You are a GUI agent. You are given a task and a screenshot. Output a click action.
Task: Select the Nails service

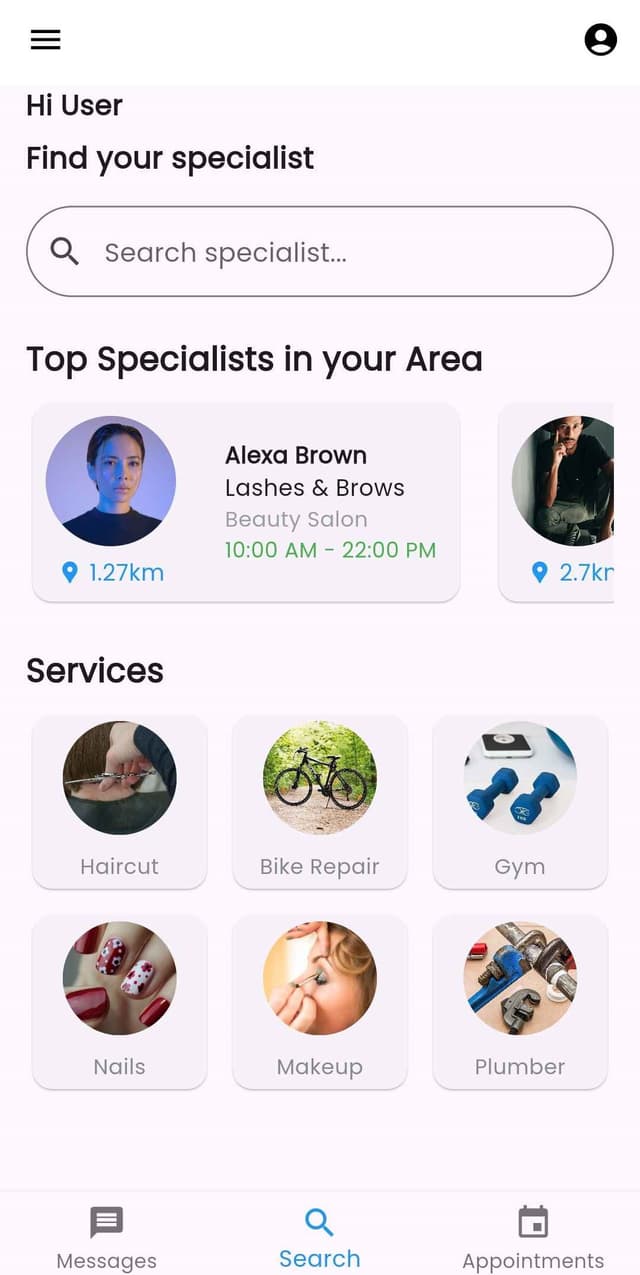pyautogui.click(x=120, y=1002)
